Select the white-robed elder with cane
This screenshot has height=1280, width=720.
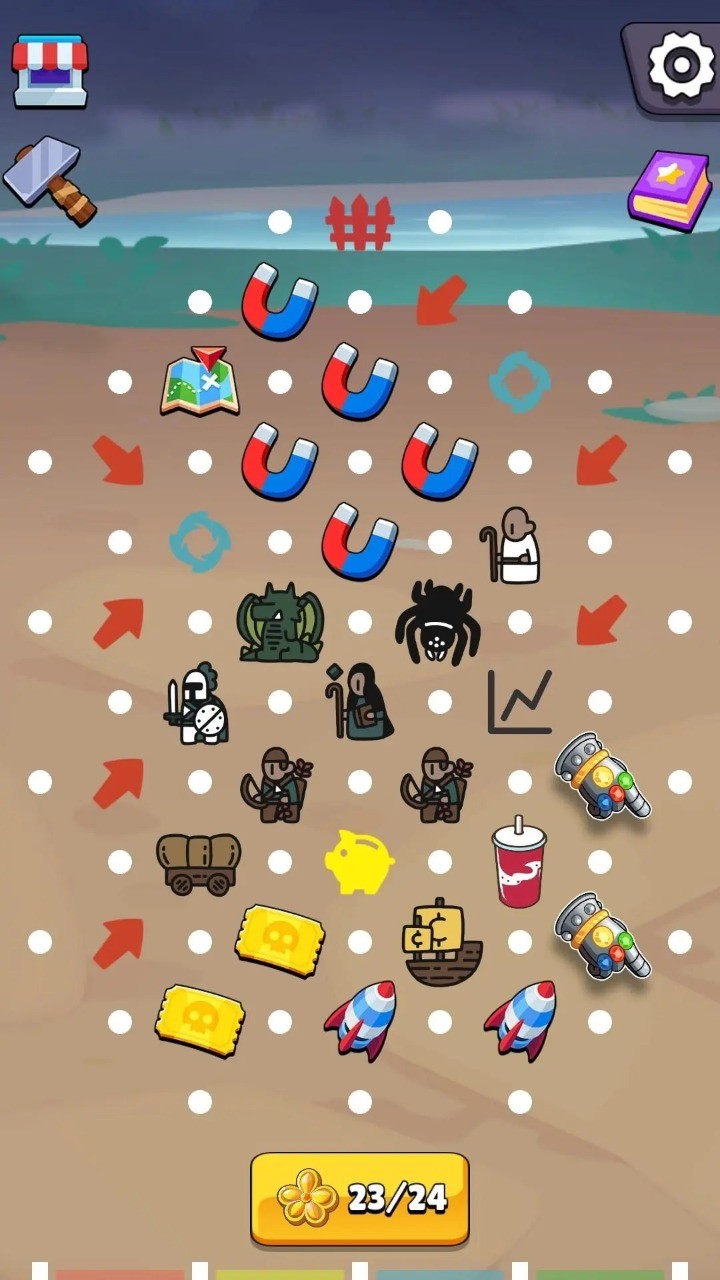click(x=517, y=545)
